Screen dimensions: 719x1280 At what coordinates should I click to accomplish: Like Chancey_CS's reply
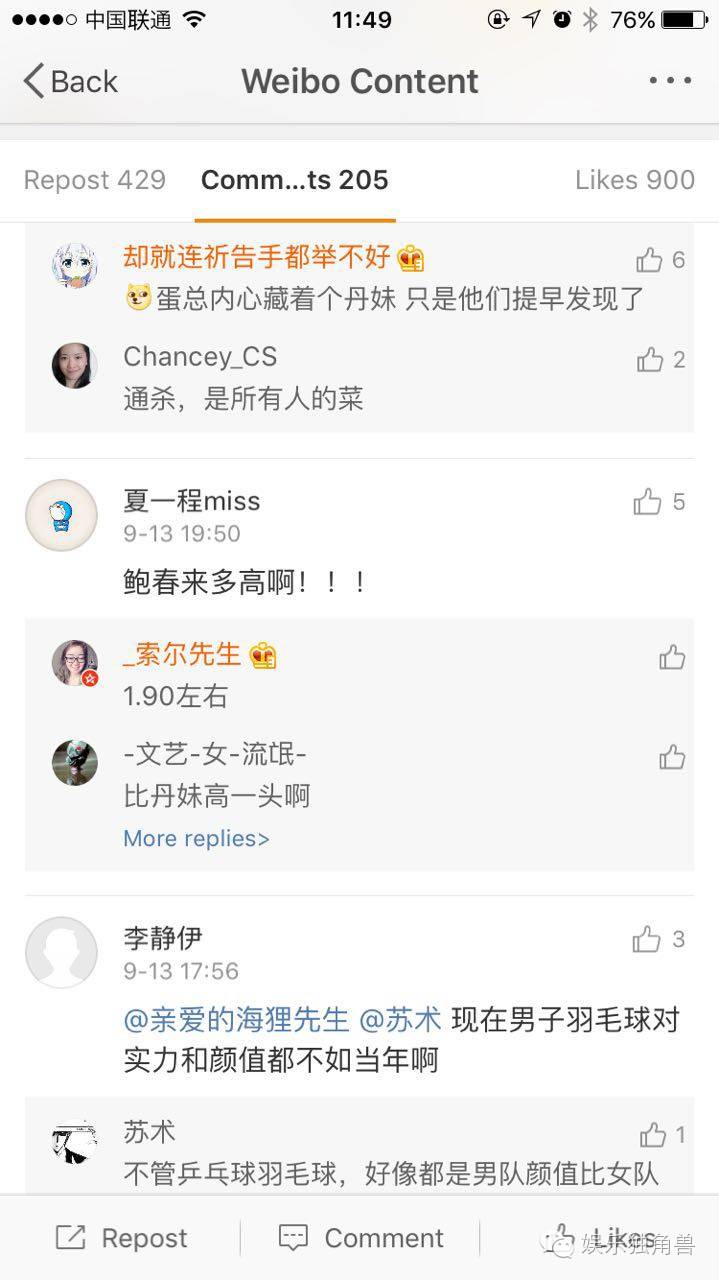651,360
